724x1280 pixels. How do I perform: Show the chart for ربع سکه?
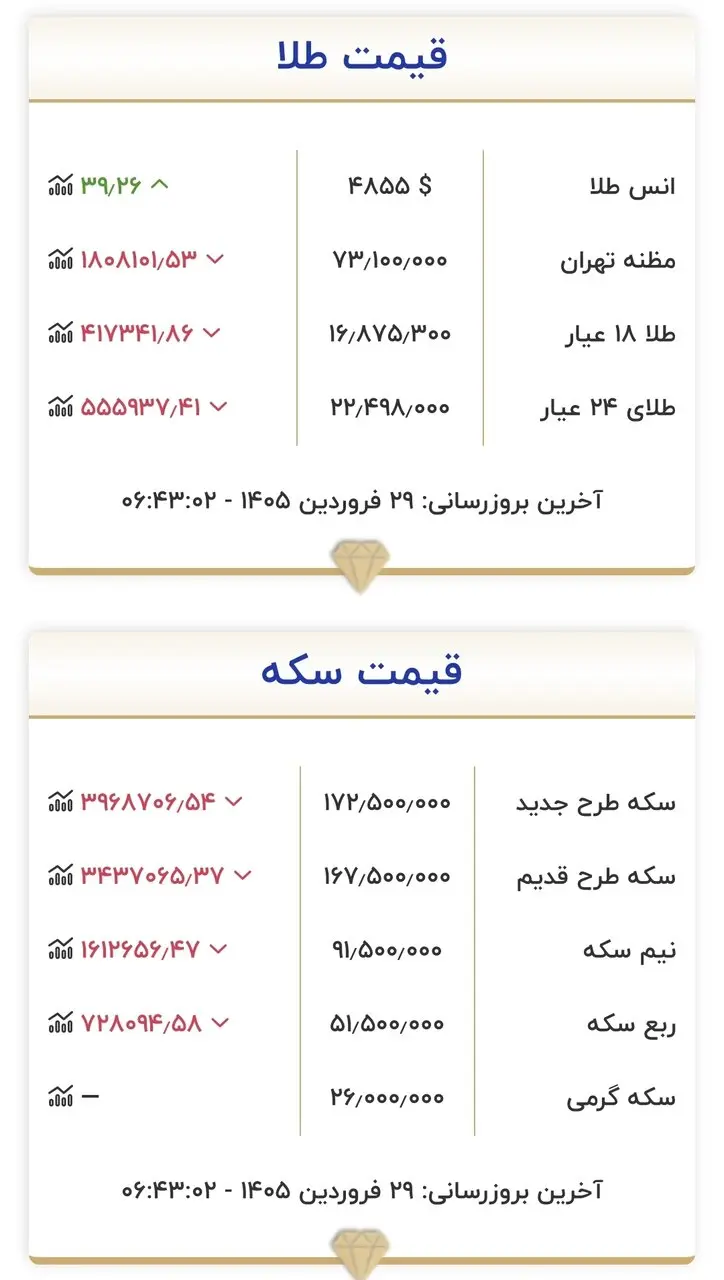(x=61, y=1023)
